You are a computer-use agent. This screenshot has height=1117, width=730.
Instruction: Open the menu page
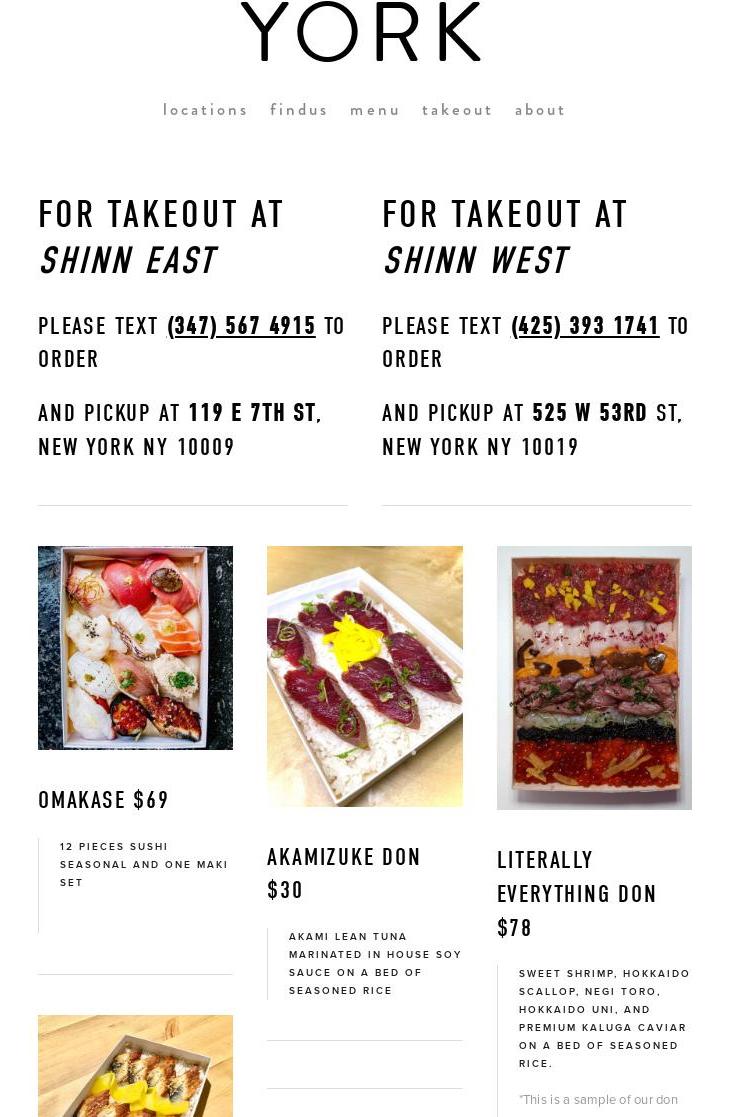point(375,110)
